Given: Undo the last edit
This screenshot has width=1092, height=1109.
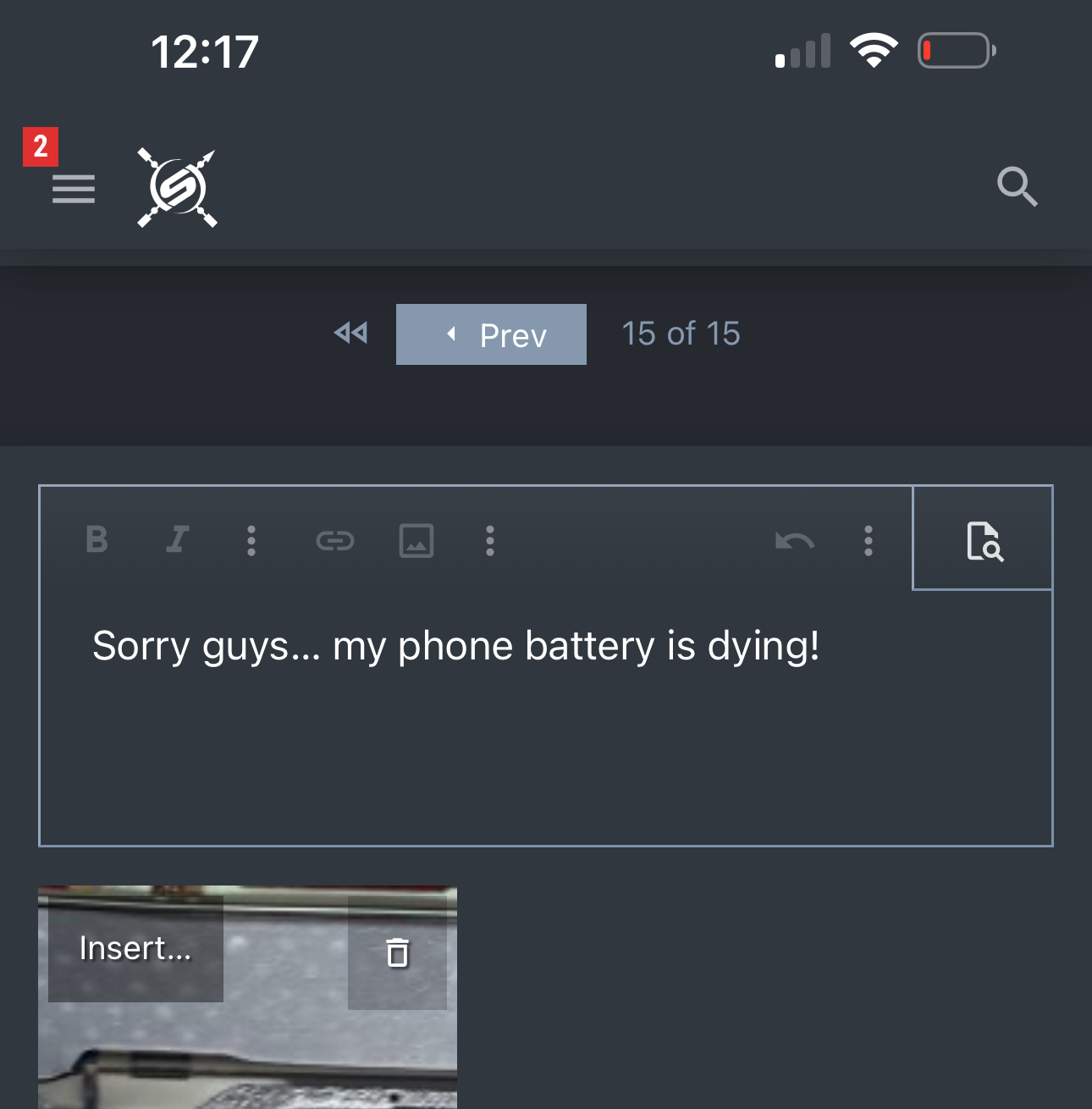Looking at the screenshot, I should point(794,540).
